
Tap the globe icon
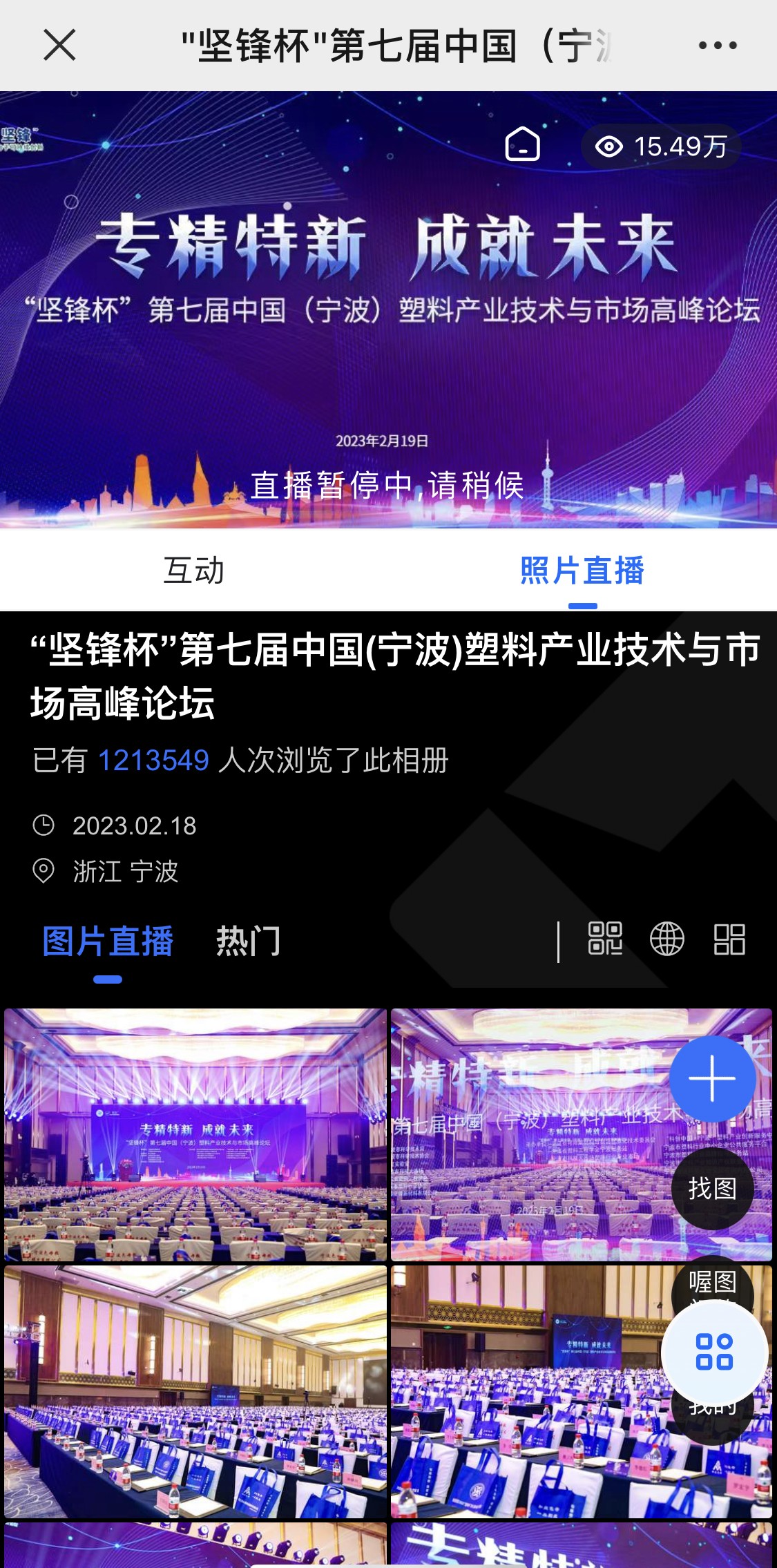click(666, 939)
